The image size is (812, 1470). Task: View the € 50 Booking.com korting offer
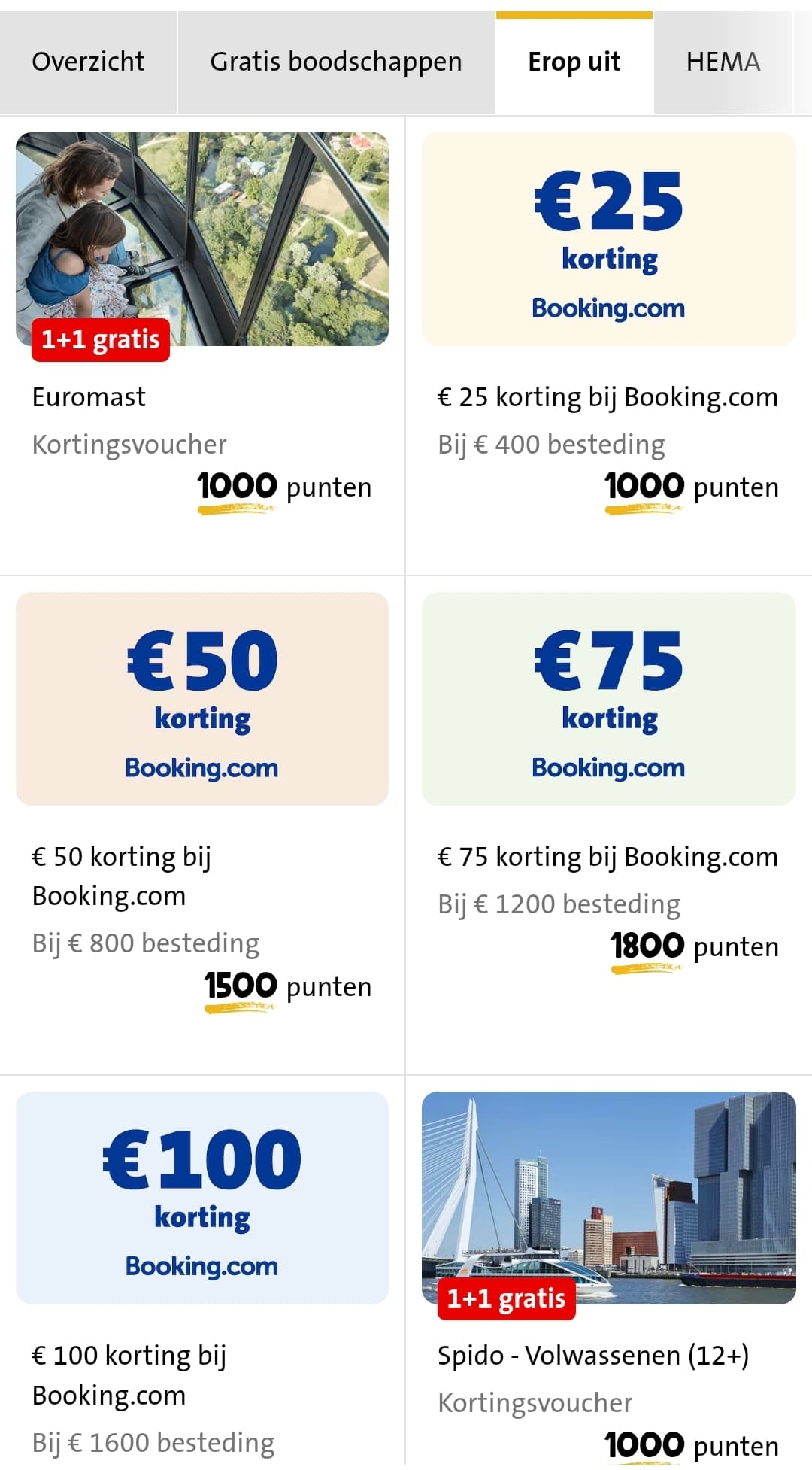point(202,825)
